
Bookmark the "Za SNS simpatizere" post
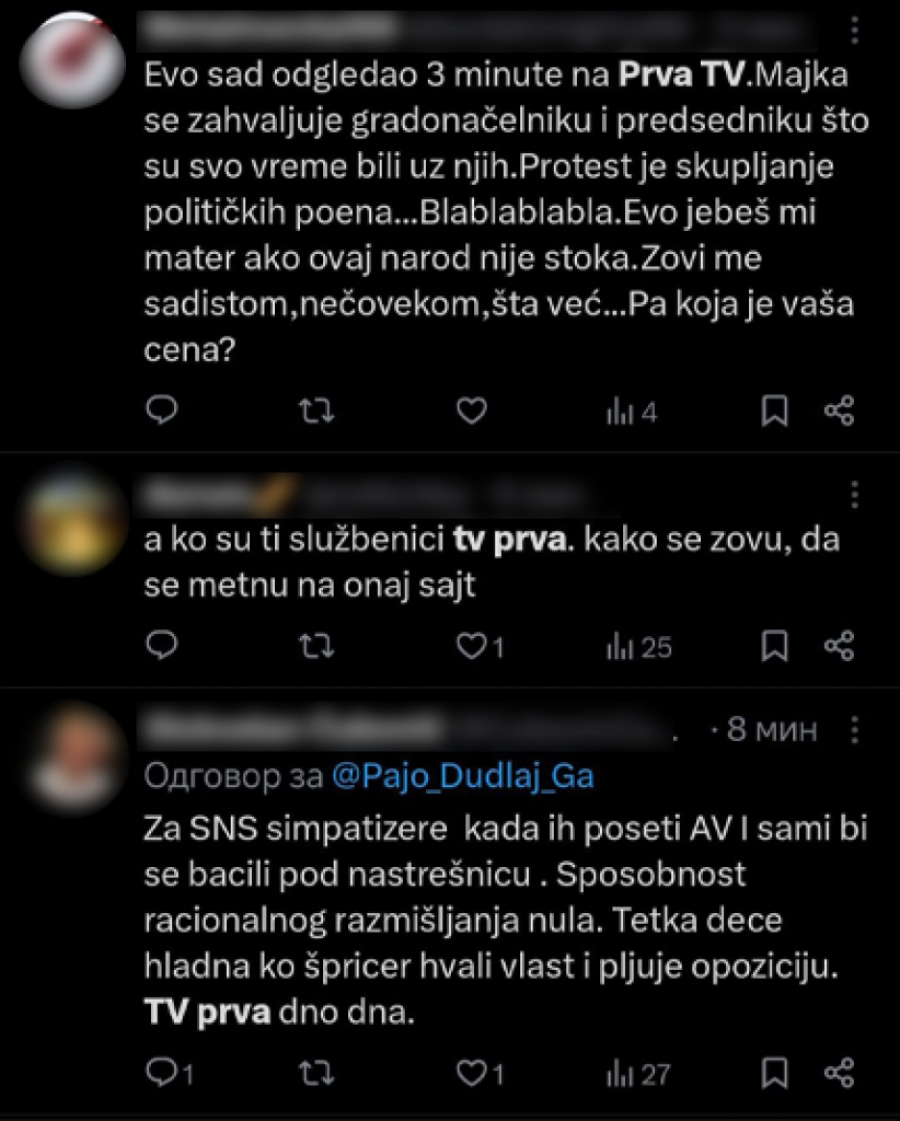(775, 1073)
